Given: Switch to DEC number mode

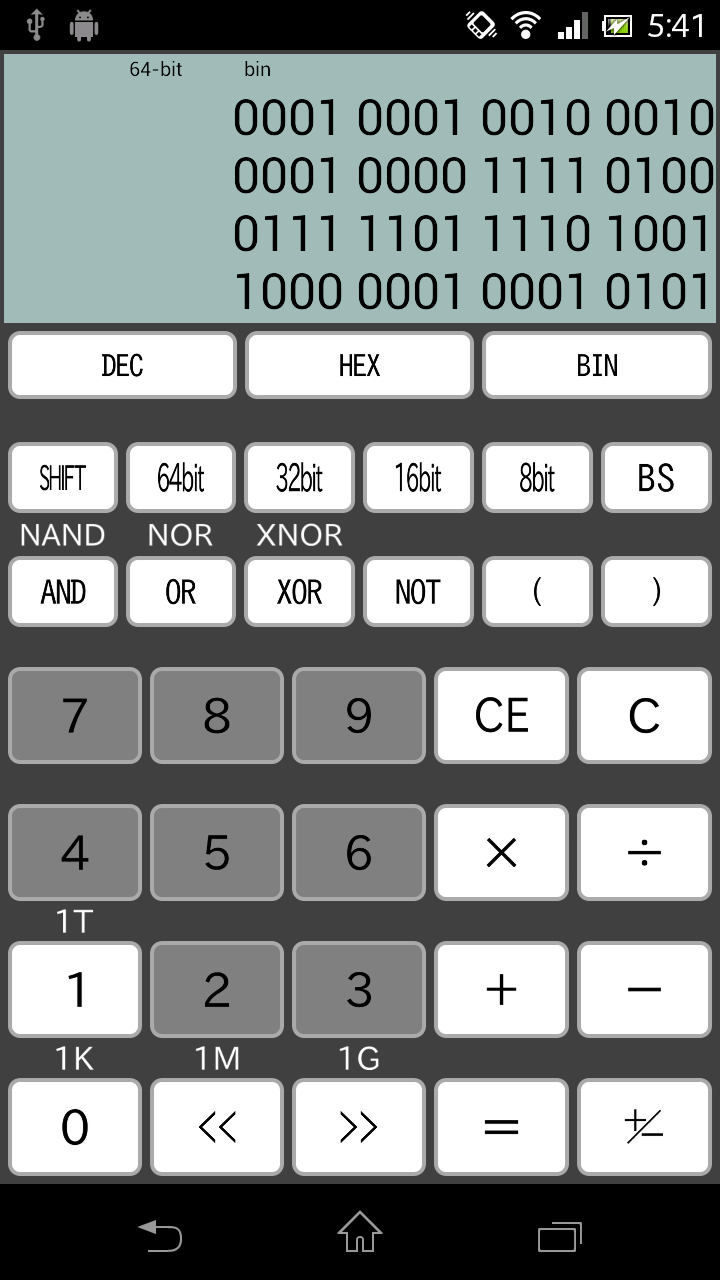Looking at the screenshot, I should [122, 365].
